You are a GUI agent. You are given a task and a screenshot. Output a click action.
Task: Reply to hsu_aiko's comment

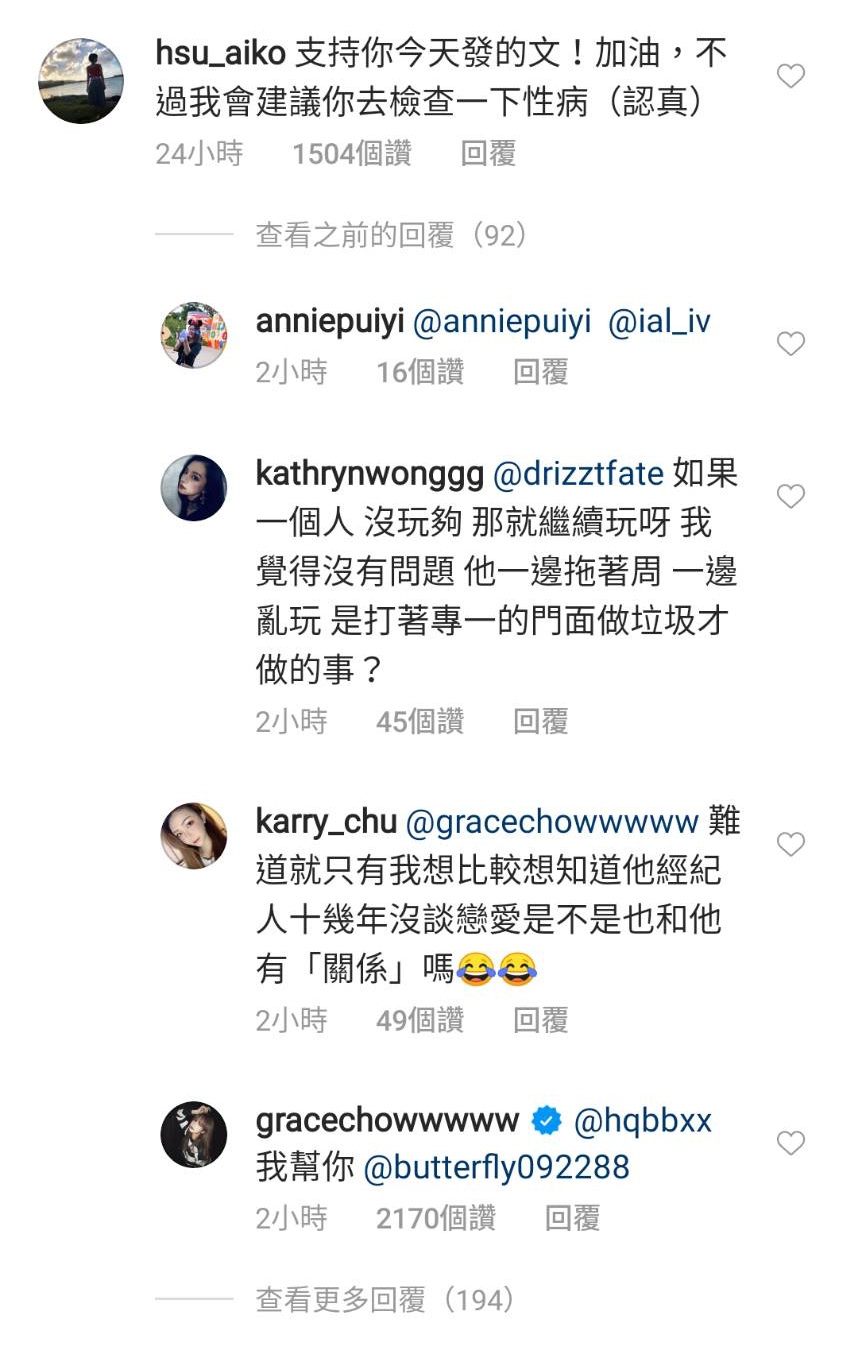coord(488,153)
